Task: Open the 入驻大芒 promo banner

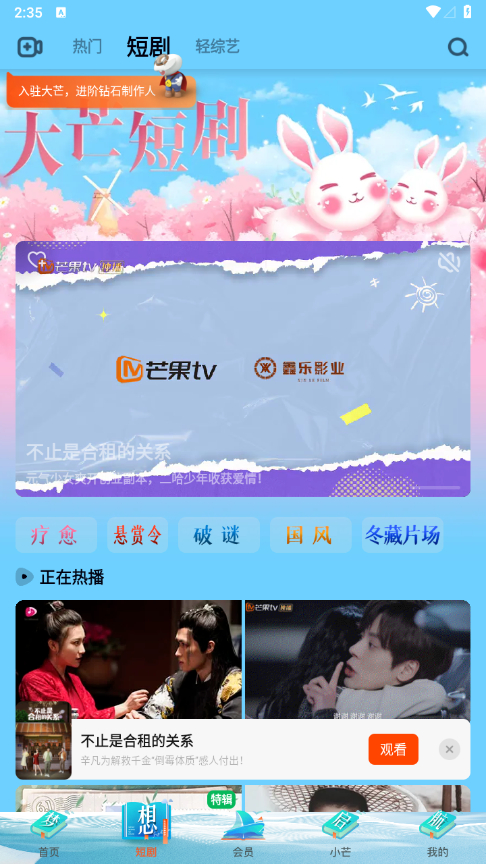Action: pos(101,91)
